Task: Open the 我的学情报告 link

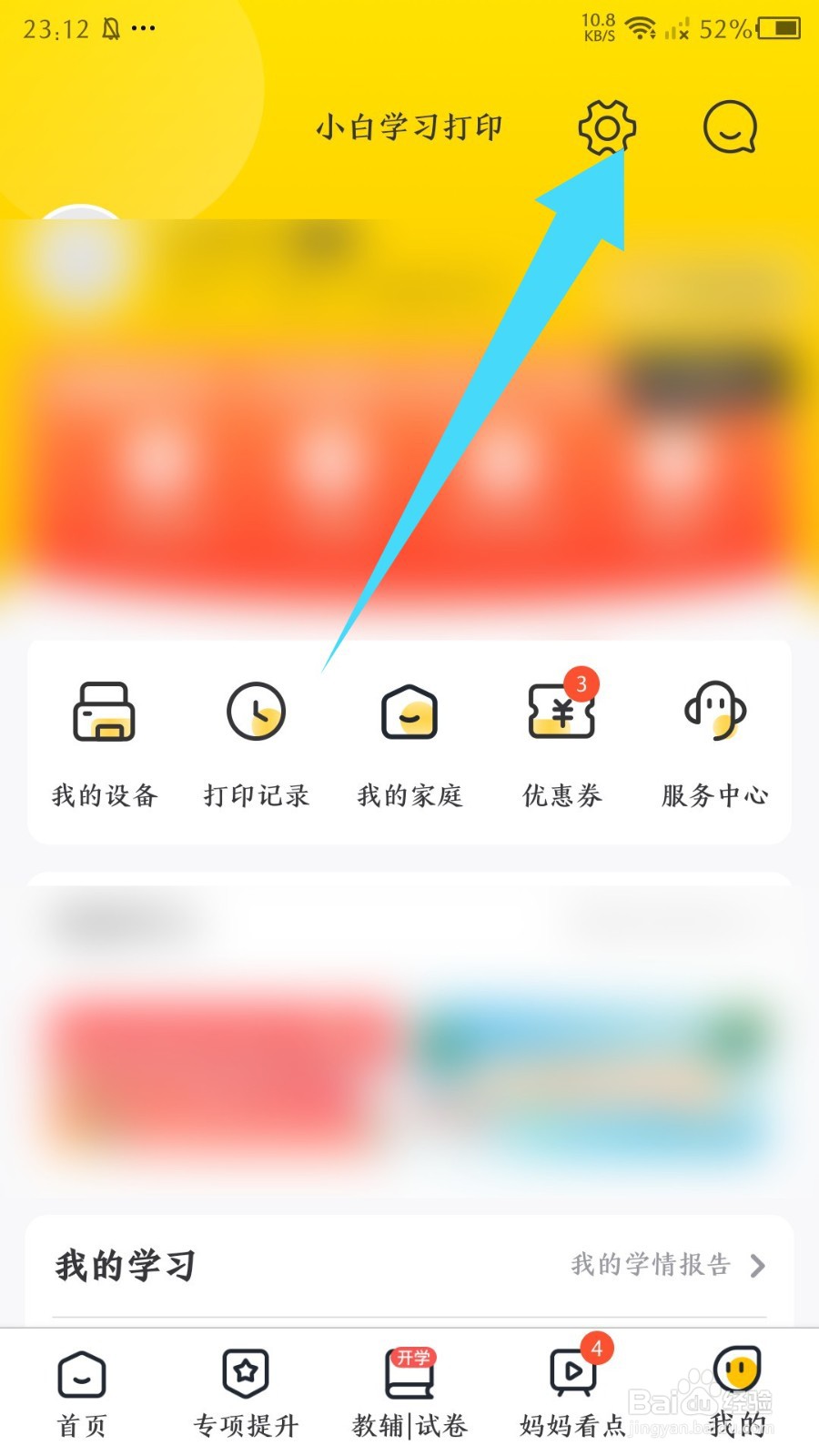Action: pos(650,1263)
